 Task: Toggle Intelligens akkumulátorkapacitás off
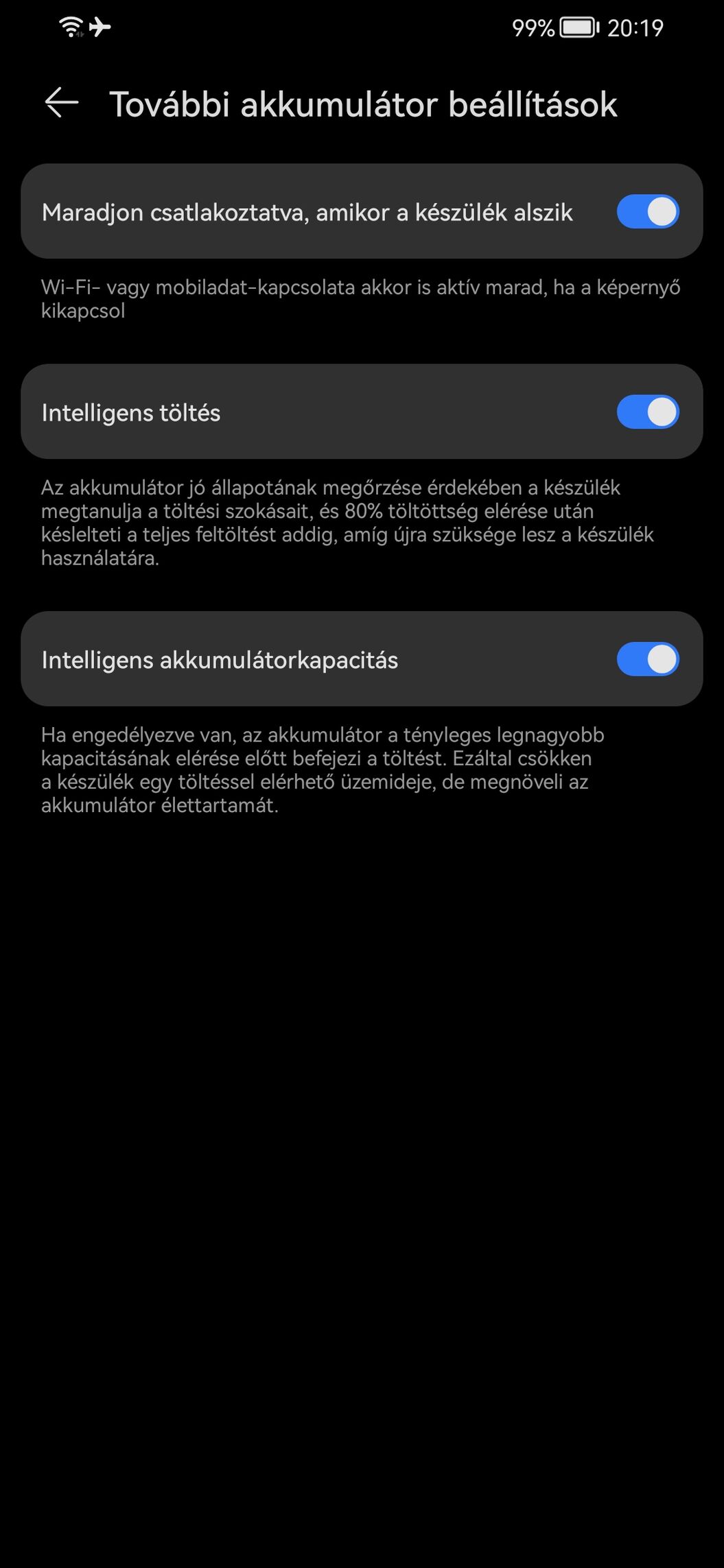(x=647, y=659)
